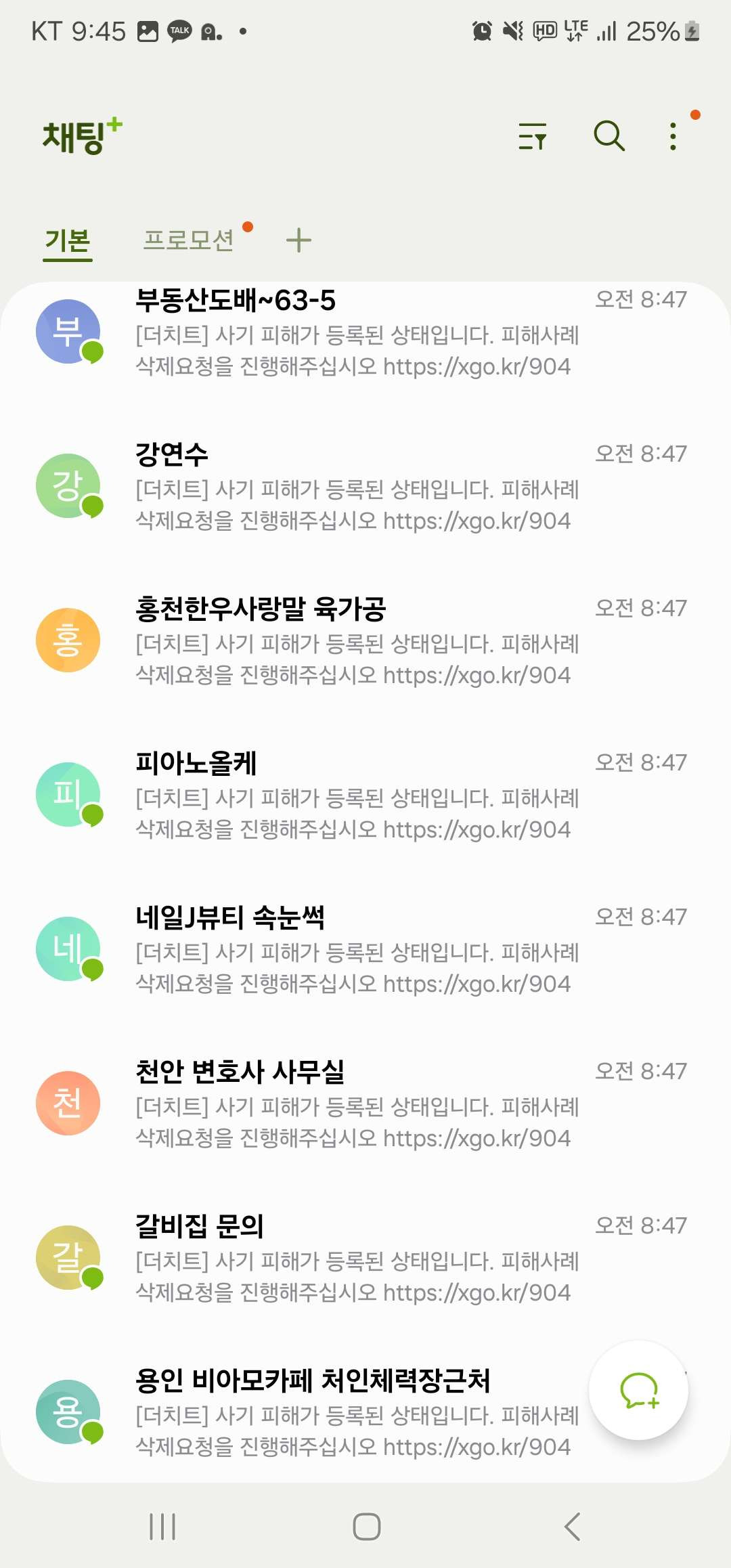Open the chat with 부동산도배~63-5
The width and height of the screenshot is (731, 1568).
[x=365, y=332]
